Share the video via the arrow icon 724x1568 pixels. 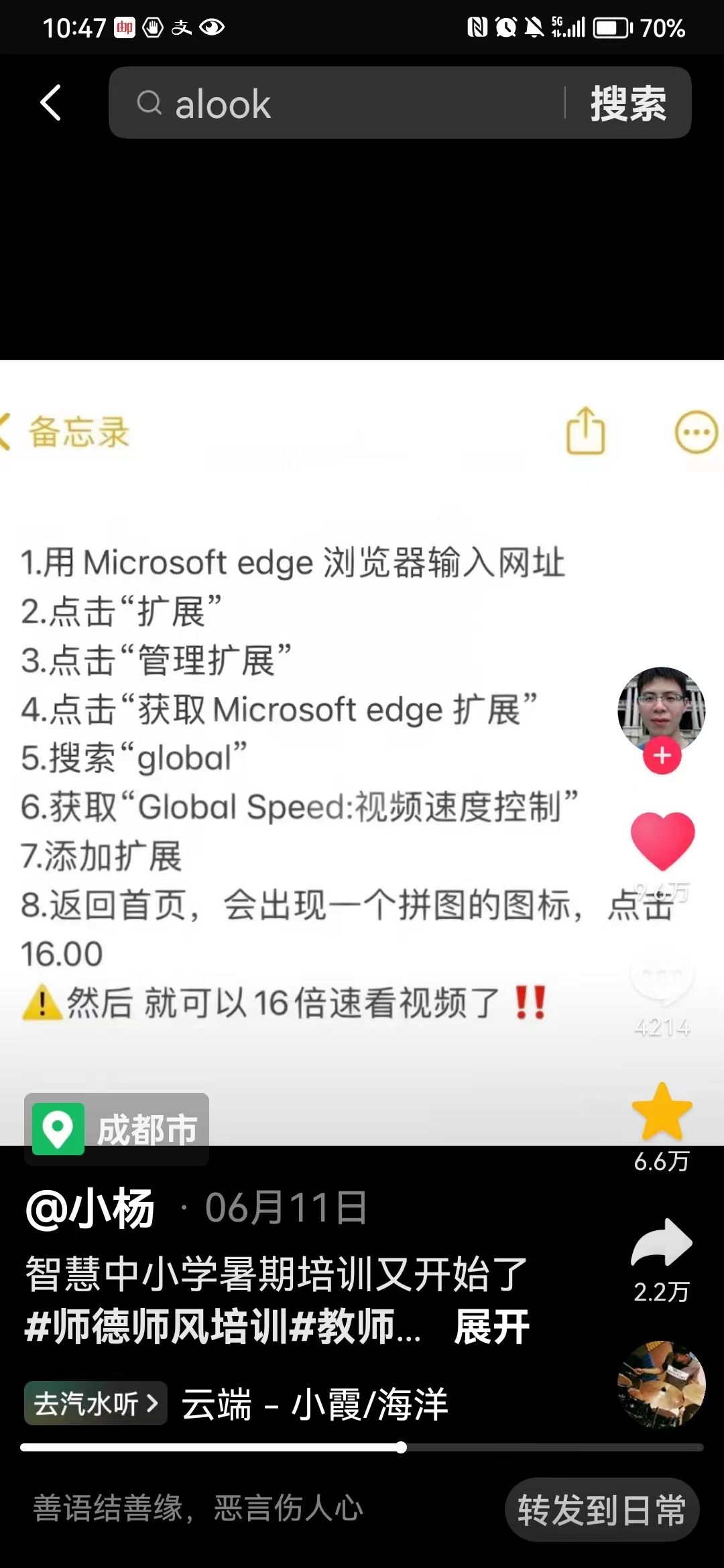tap(662, 1242)
